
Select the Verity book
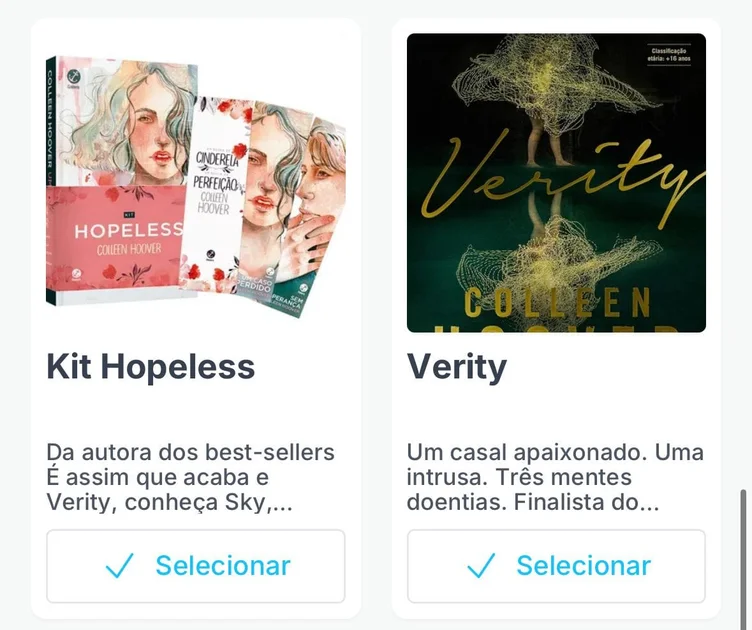[556, 566]
